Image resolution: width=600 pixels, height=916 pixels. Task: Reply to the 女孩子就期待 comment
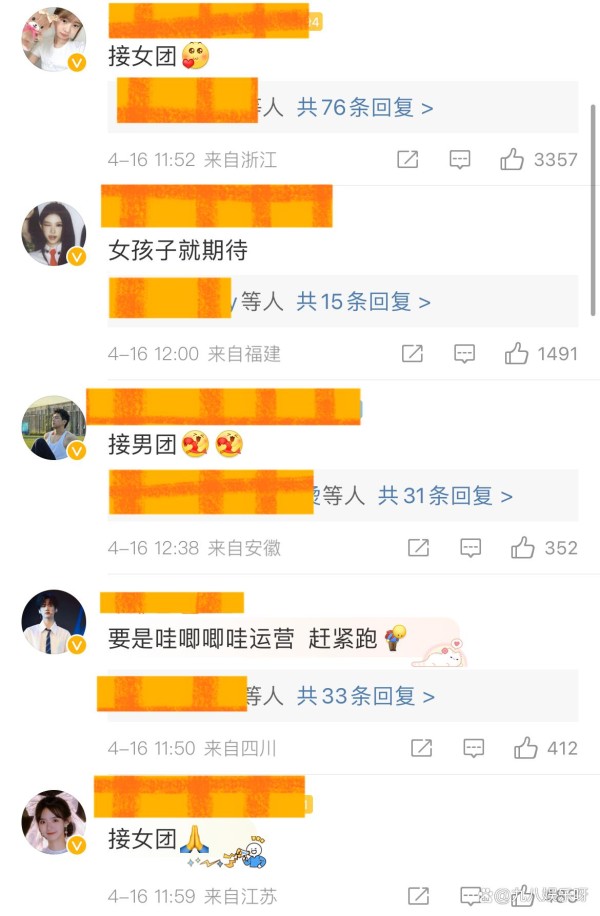click(464, 353)
